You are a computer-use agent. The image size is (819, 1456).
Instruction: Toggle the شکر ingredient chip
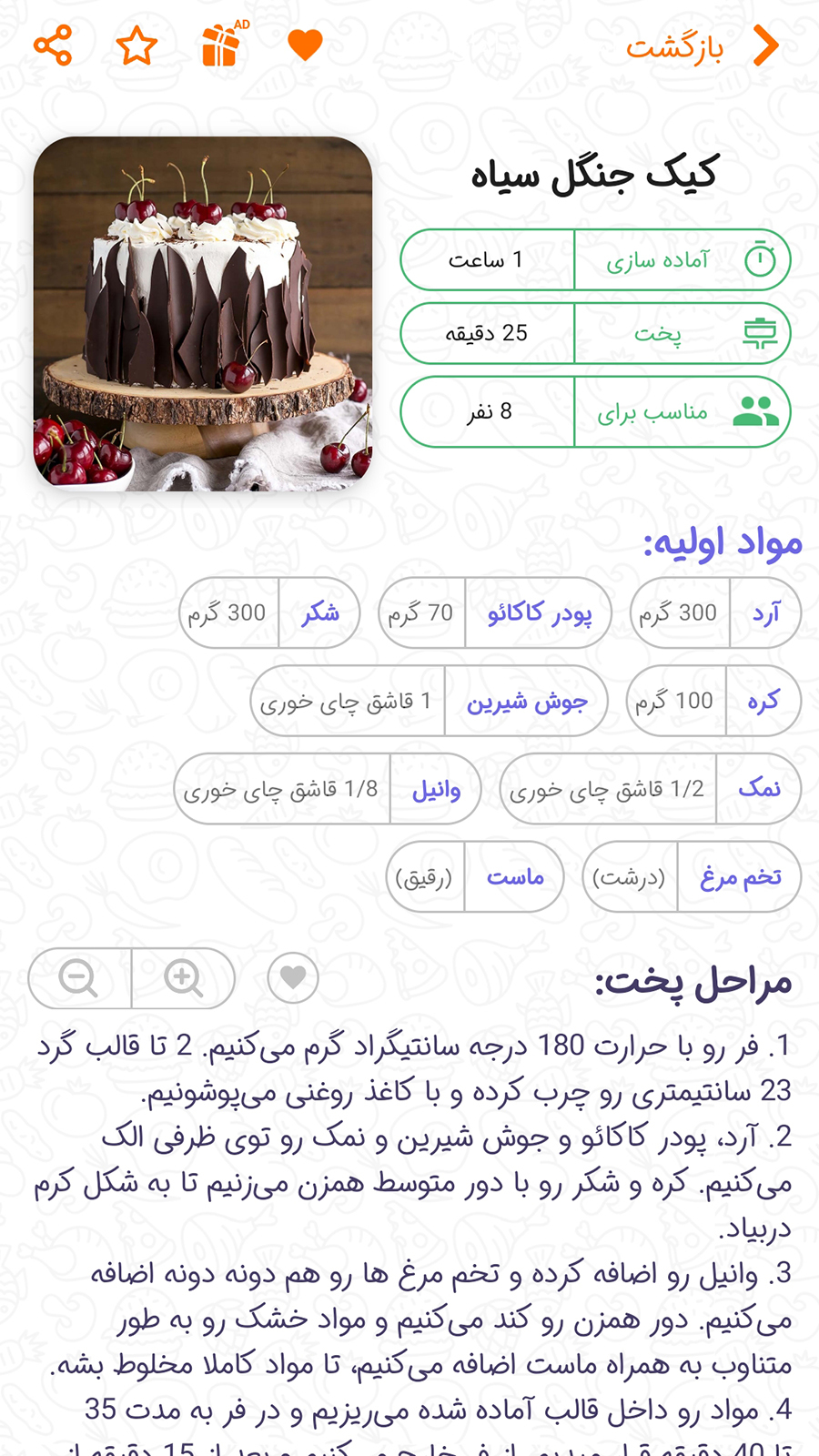point(320,613)
